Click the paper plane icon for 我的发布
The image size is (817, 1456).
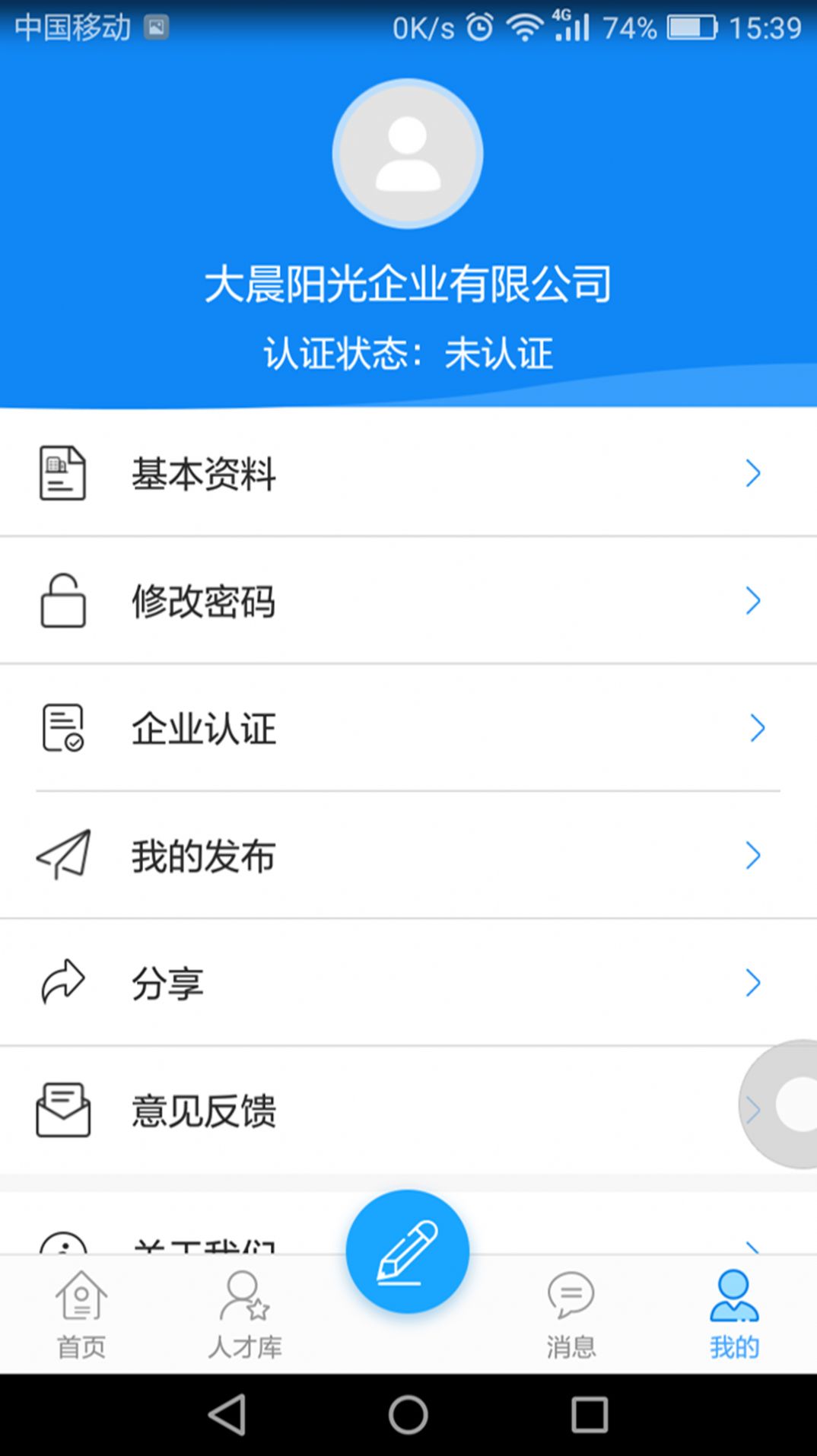click(64, 855)
